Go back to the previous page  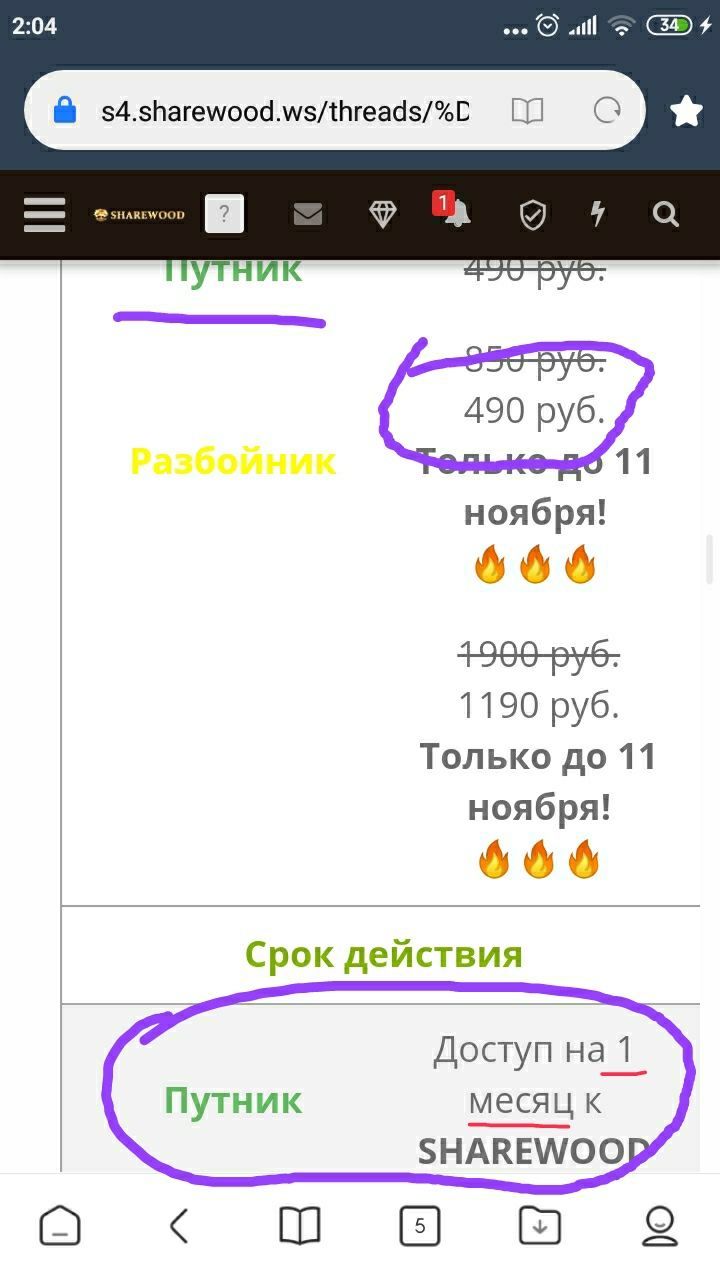(x=179, y=1225)
